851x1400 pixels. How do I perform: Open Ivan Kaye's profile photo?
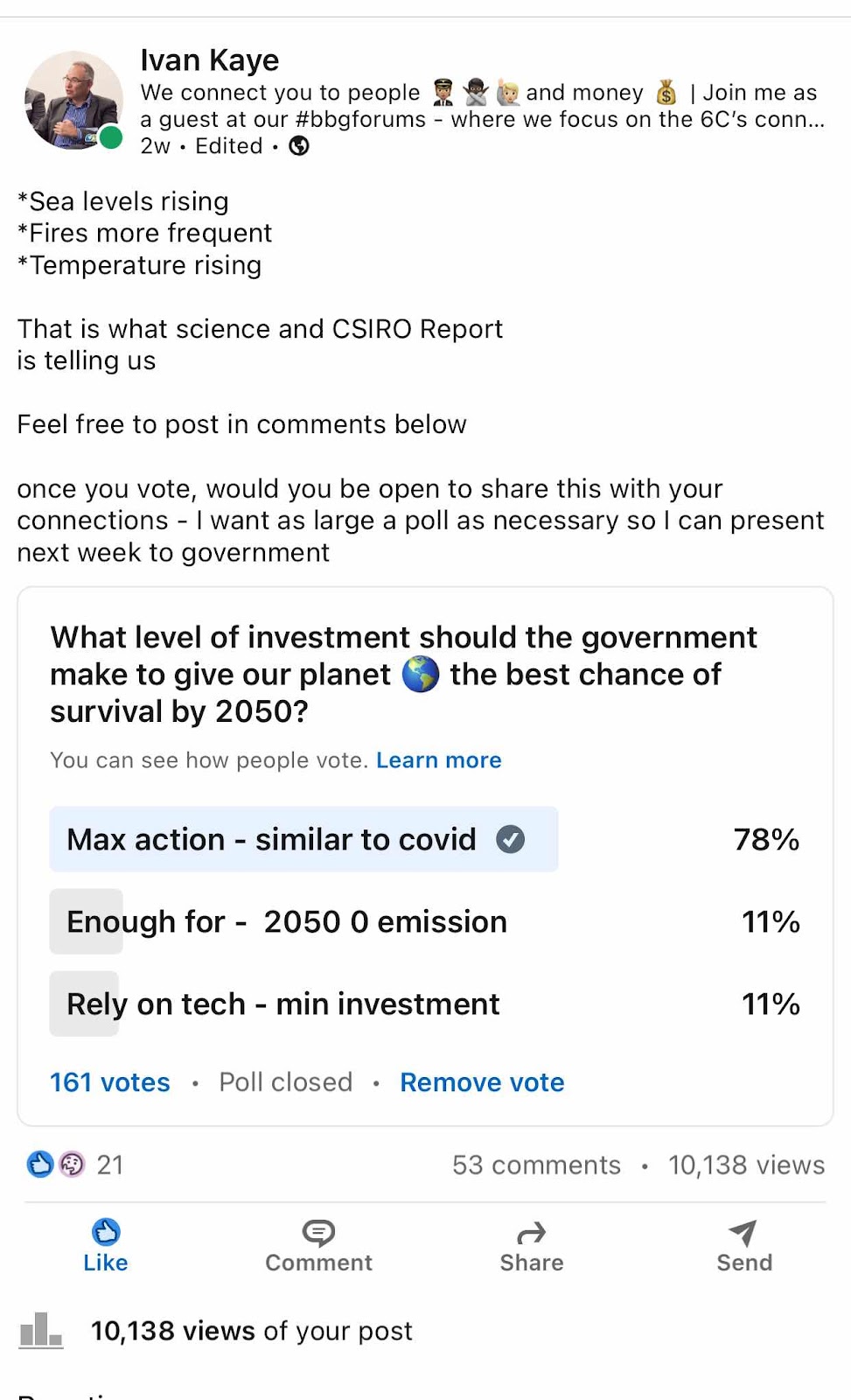click(73, 100)
